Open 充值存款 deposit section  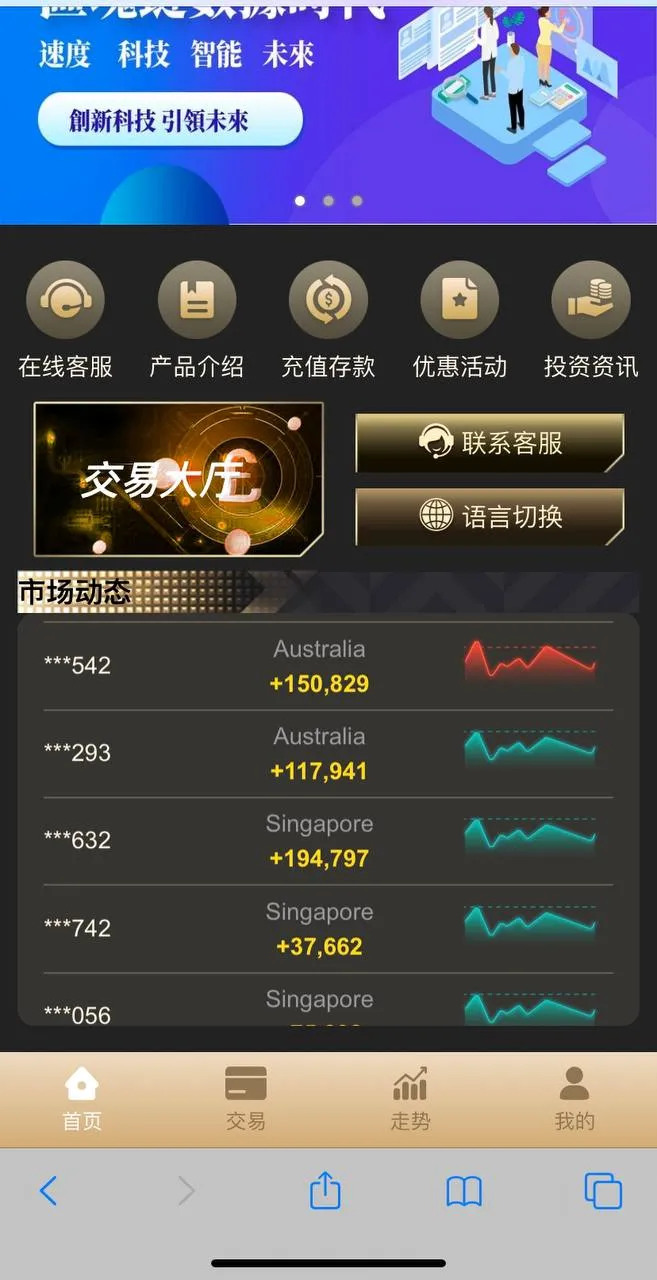point(328,321)
